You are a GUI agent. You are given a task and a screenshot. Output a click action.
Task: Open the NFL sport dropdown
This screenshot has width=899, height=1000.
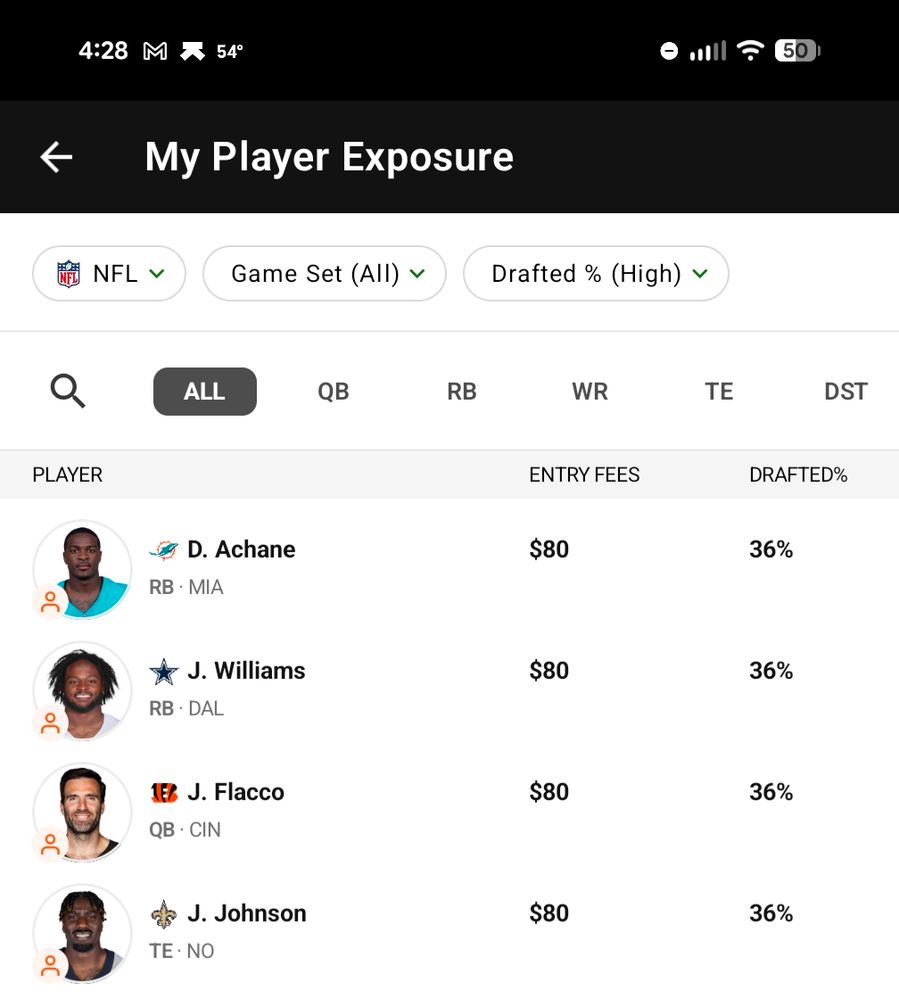[x=109, y=274]
